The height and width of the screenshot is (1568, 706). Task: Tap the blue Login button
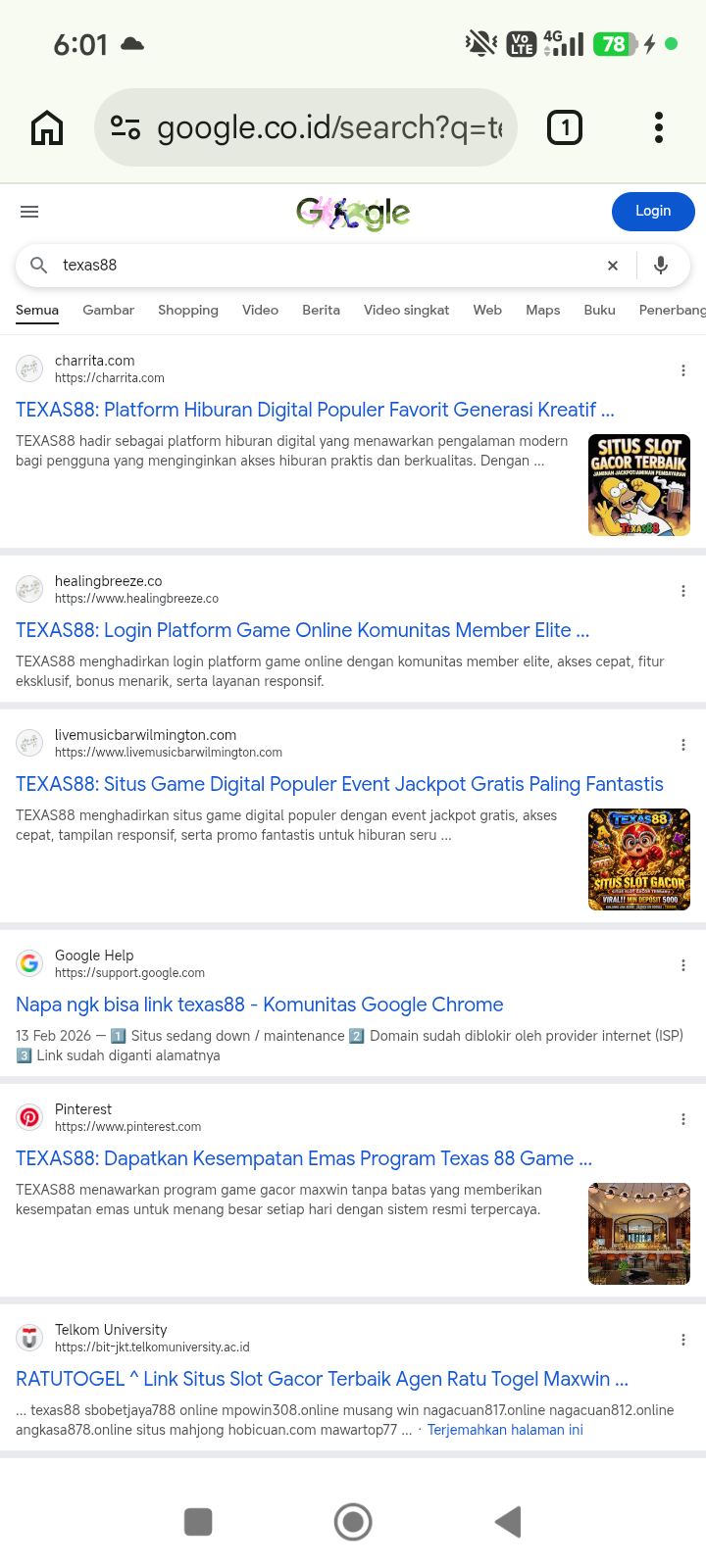click(653, 211)
